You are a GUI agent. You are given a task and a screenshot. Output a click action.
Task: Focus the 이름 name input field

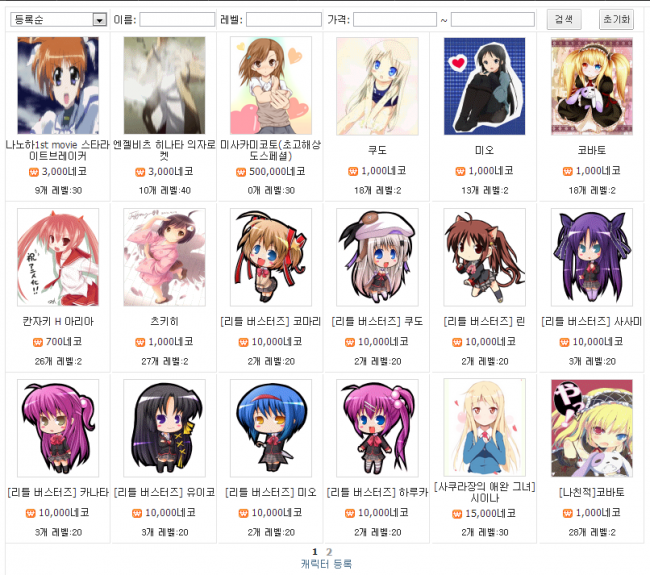pos(177,19)
